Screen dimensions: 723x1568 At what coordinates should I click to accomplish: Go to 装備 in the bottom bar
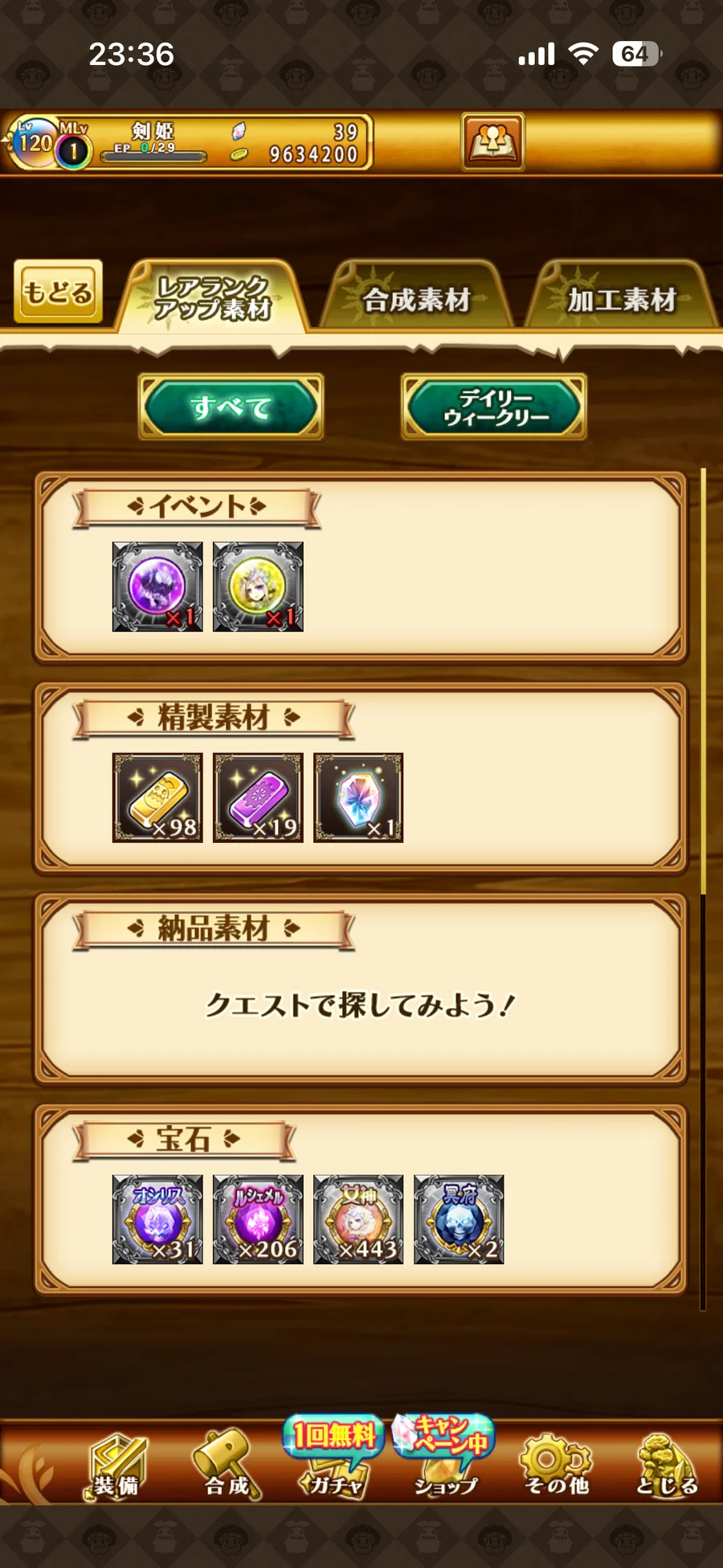[x=116, y=1468]
